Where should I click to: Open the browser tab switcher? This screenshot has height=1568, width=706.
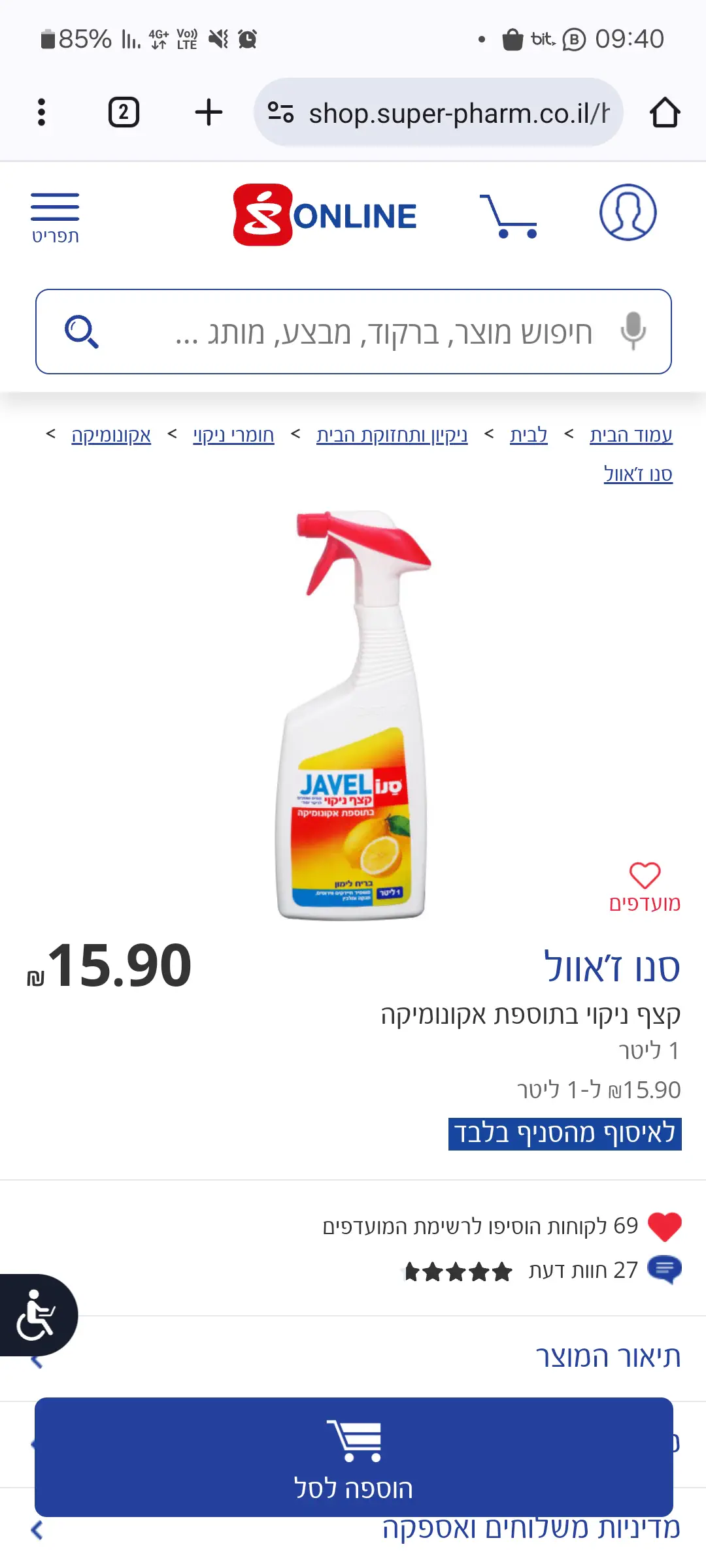124,112
